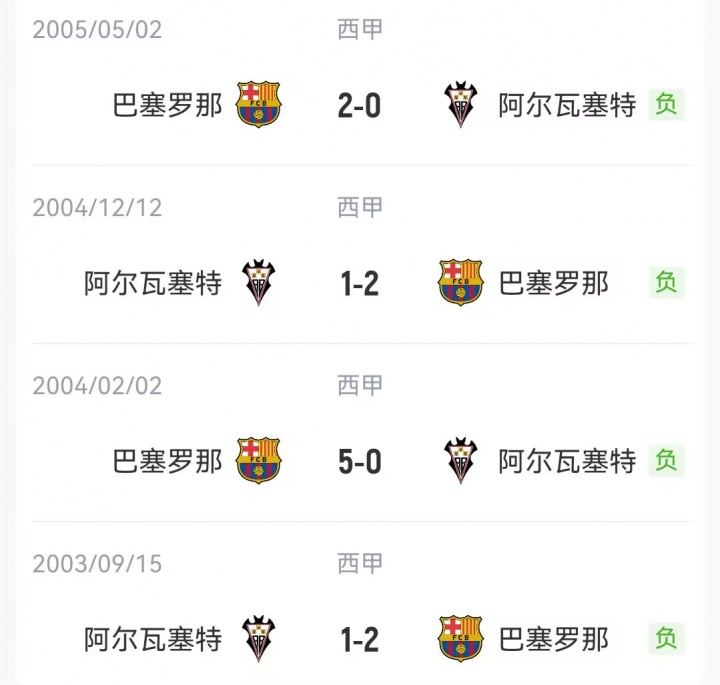Open the 2005/05/02 Barcelona 2-0 match
This screenshot has height=685, width=720.
[x=359, y=104]
